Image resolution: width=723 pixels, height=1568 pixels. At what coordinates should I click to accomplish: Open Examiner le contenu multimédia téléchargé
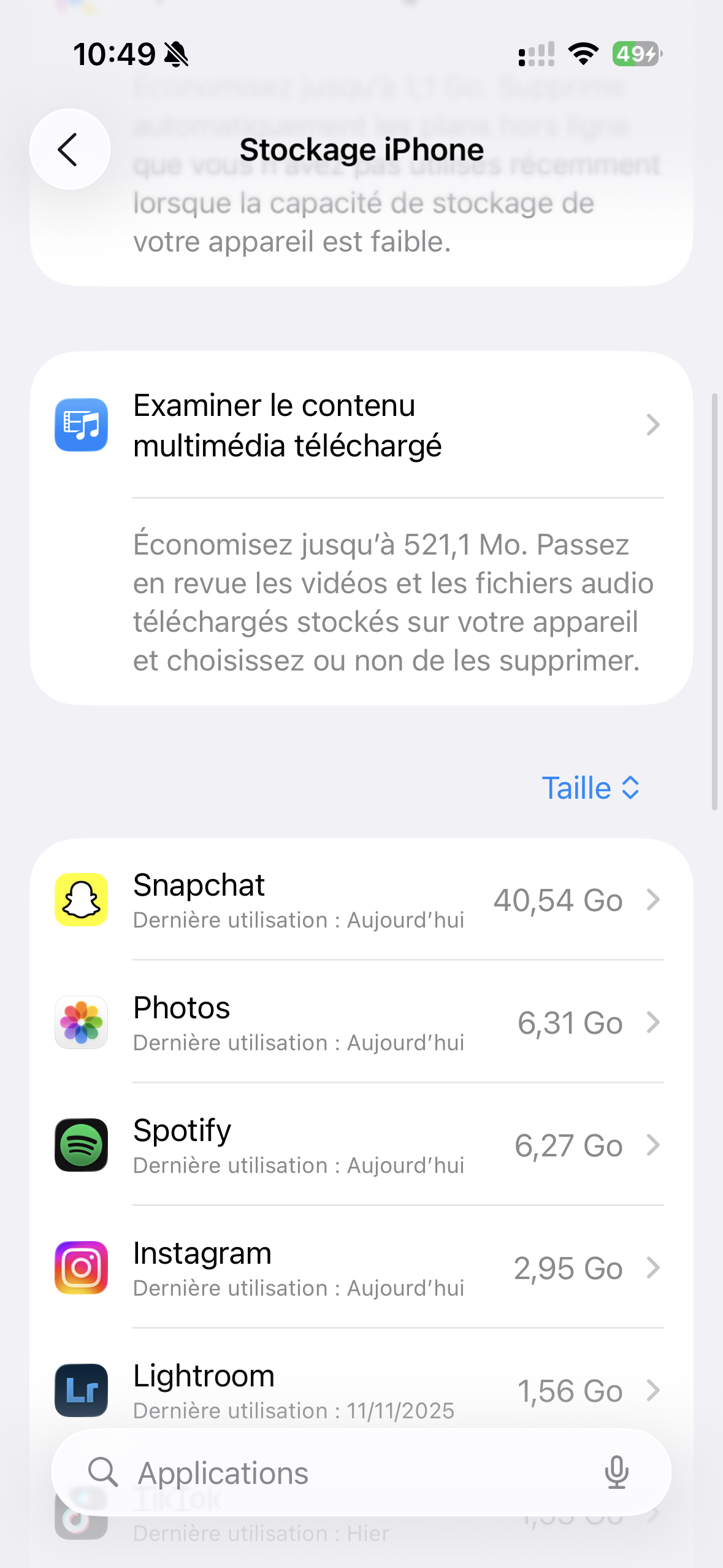click(x=361, y=425)
